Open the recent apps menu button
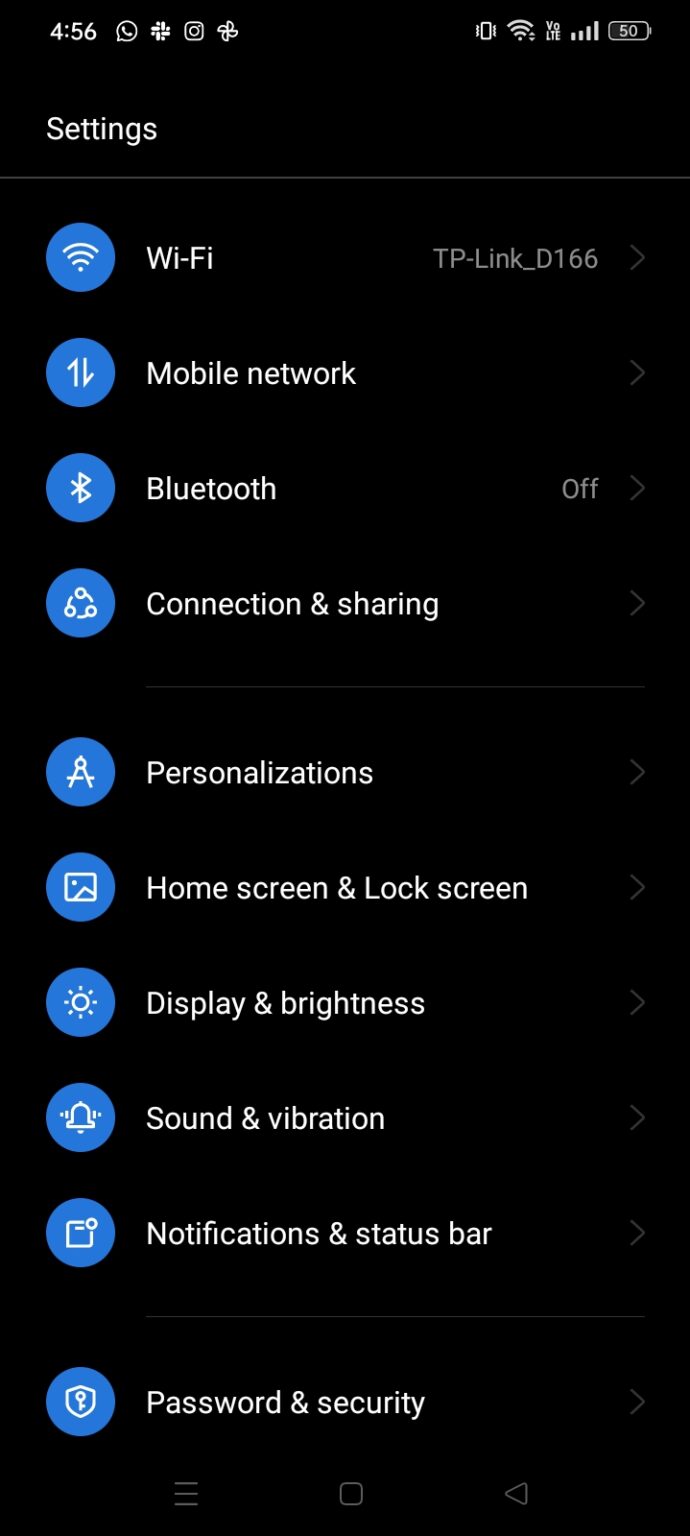The height and width of the screenshot is (1536, 690). [x=186, y=1494]
